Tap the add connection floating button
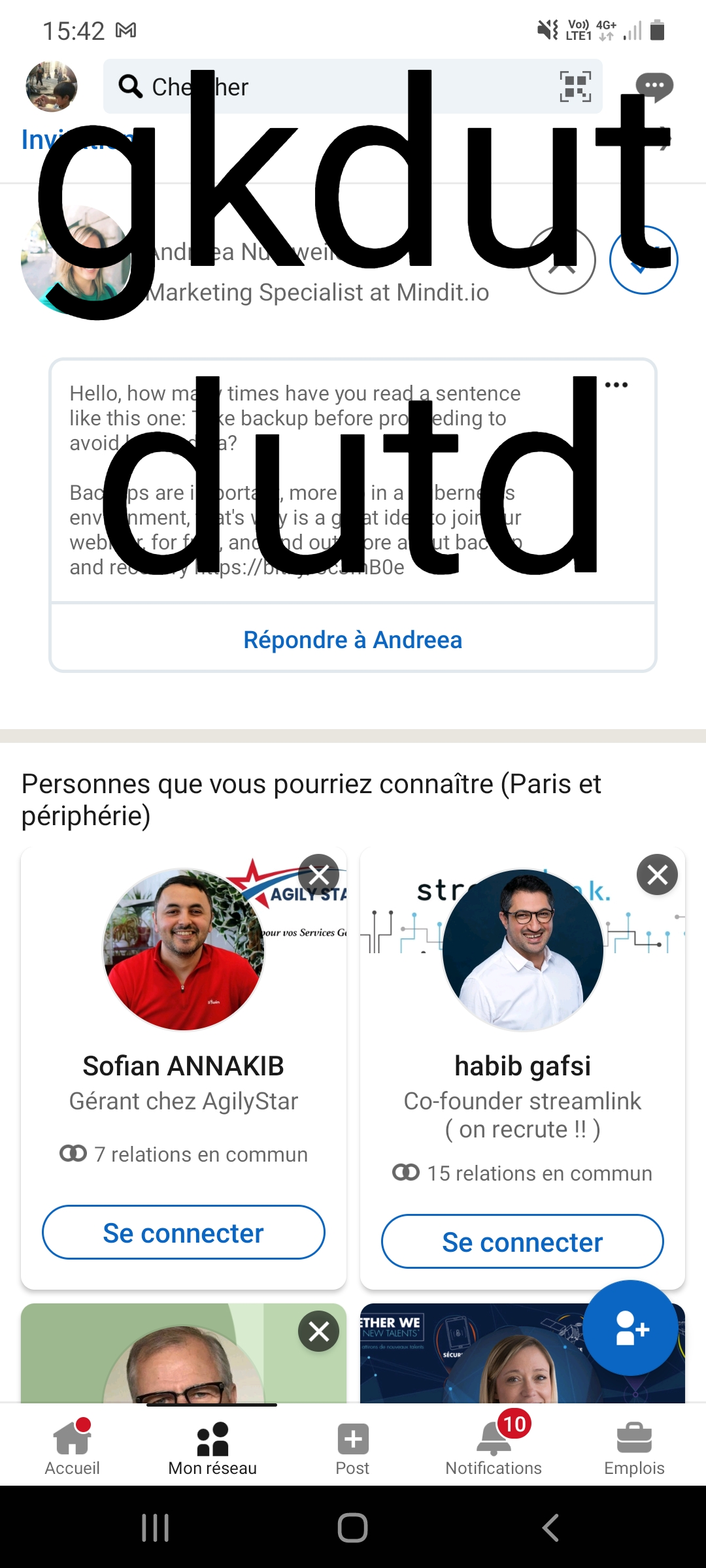The height and width of the screenshot is (1568, 706). pos(630,1328)
